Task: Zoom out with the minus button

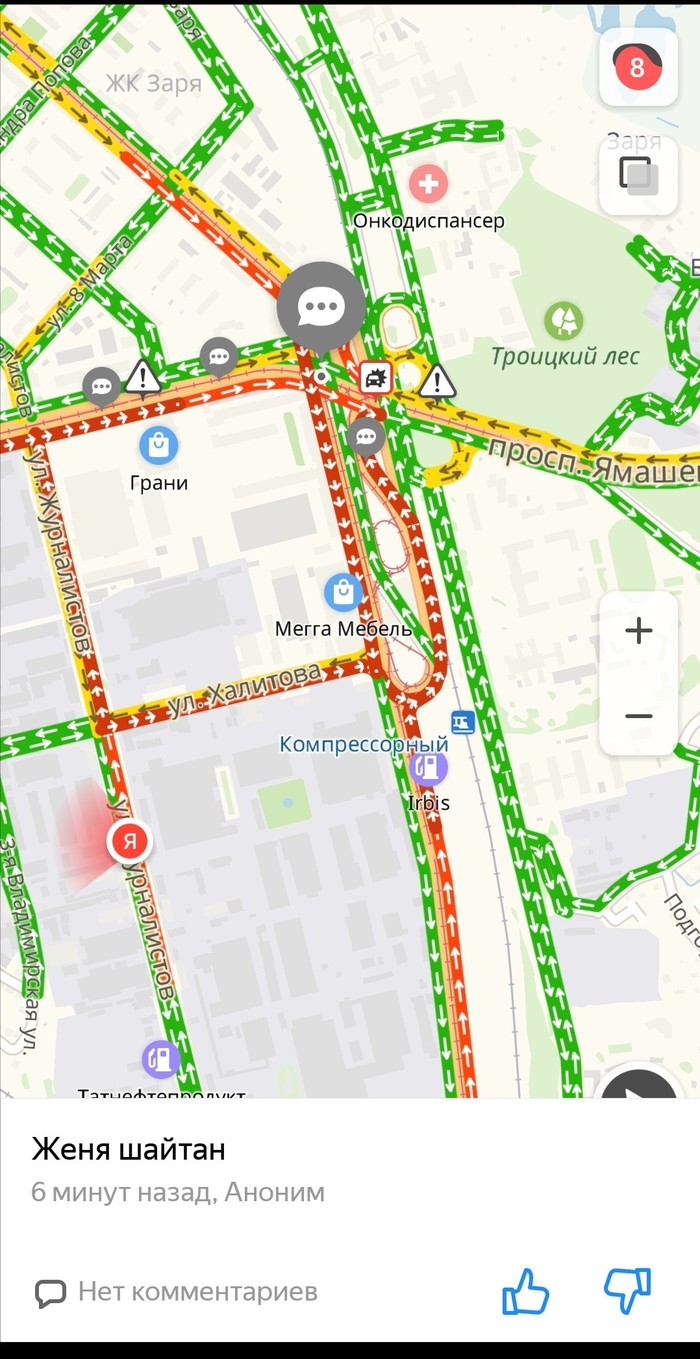Action: (x=638, y=717)
